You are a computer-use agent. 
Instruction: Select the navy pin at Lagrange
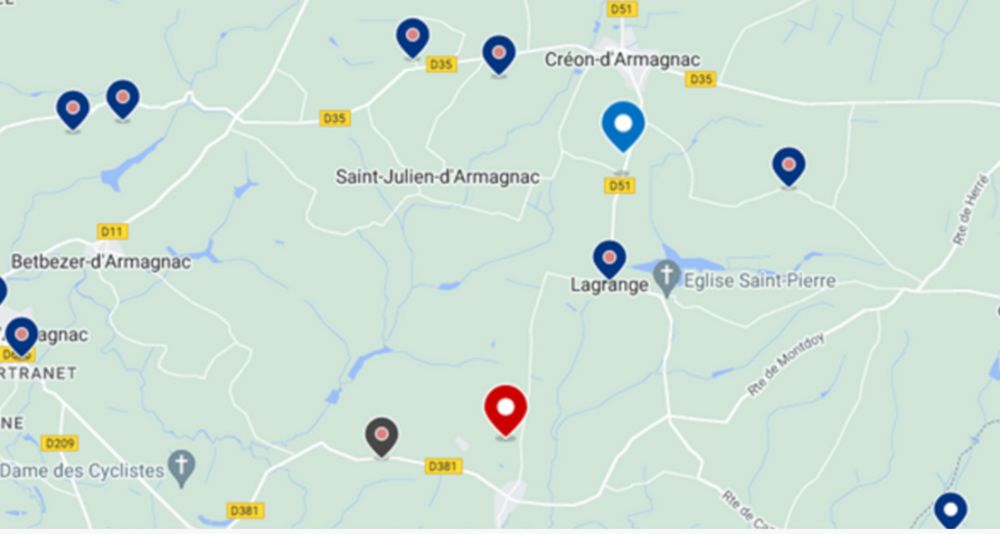(x=609, y=257)
